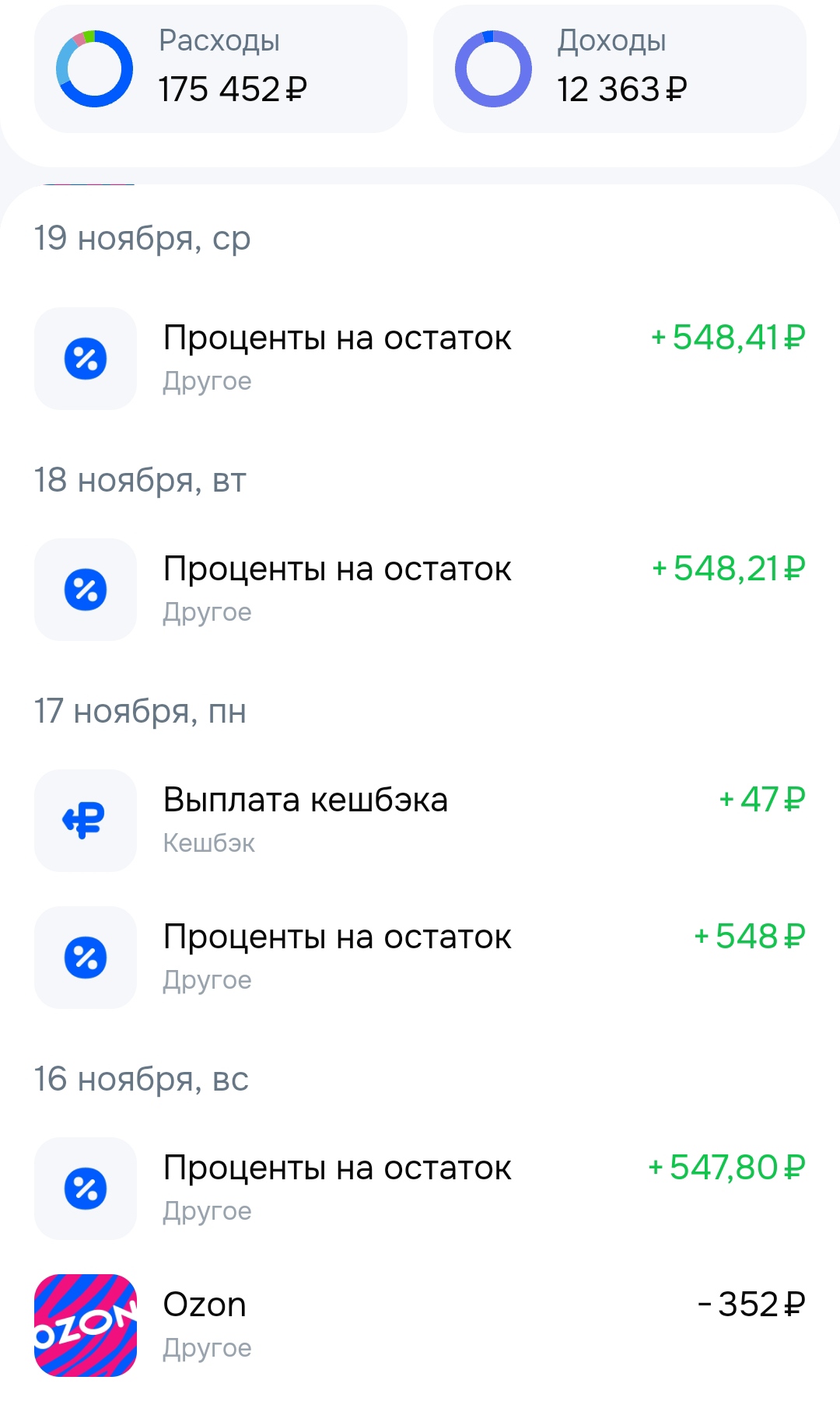The width and height of the screenshot is (840, 1408).
Task: Open the 19 ноября interest transaction +548,41 ₽
Action: (420, 358)
